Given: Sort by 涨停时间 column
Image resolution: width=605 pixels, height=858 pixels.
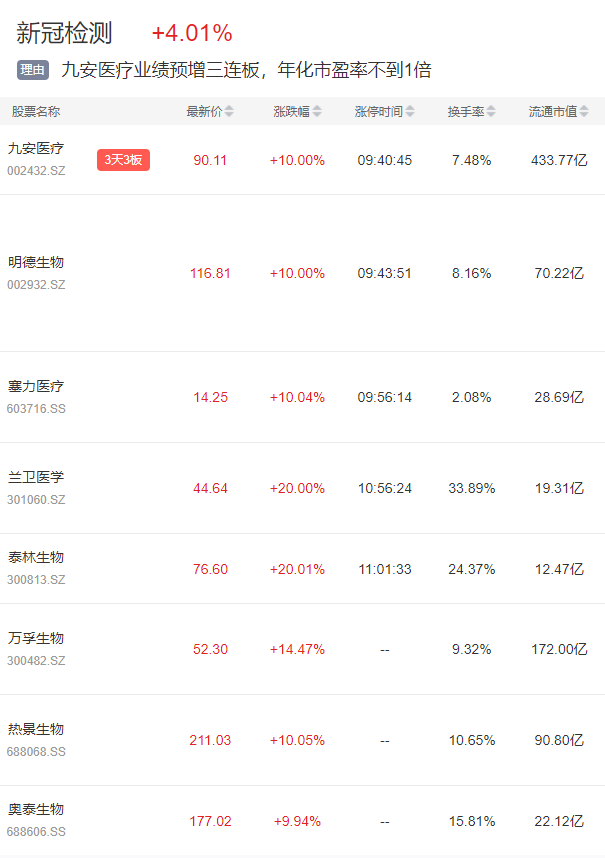Looking at the screenshot, I should coord(384,112).
